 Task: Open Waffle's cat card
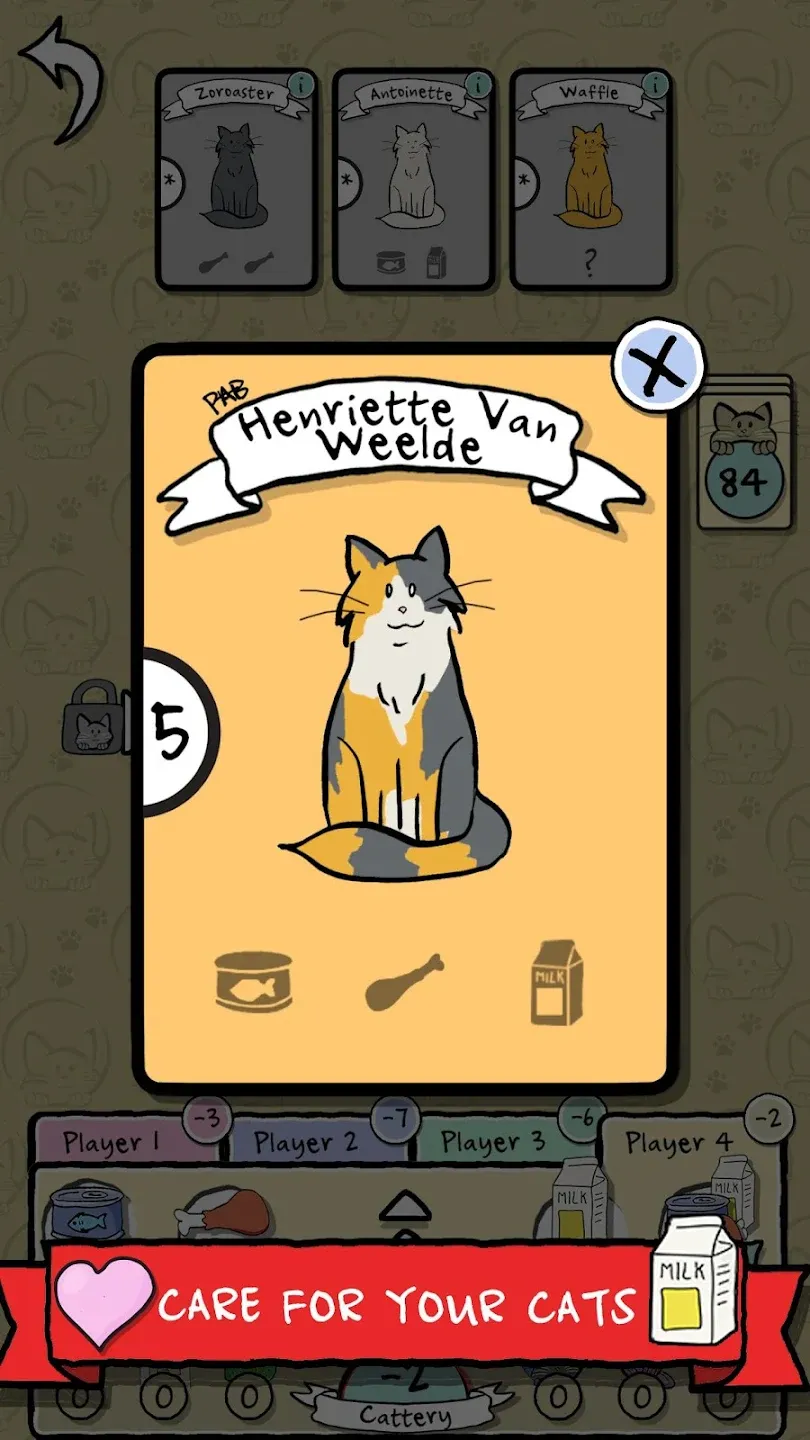[x=590, y=179]
